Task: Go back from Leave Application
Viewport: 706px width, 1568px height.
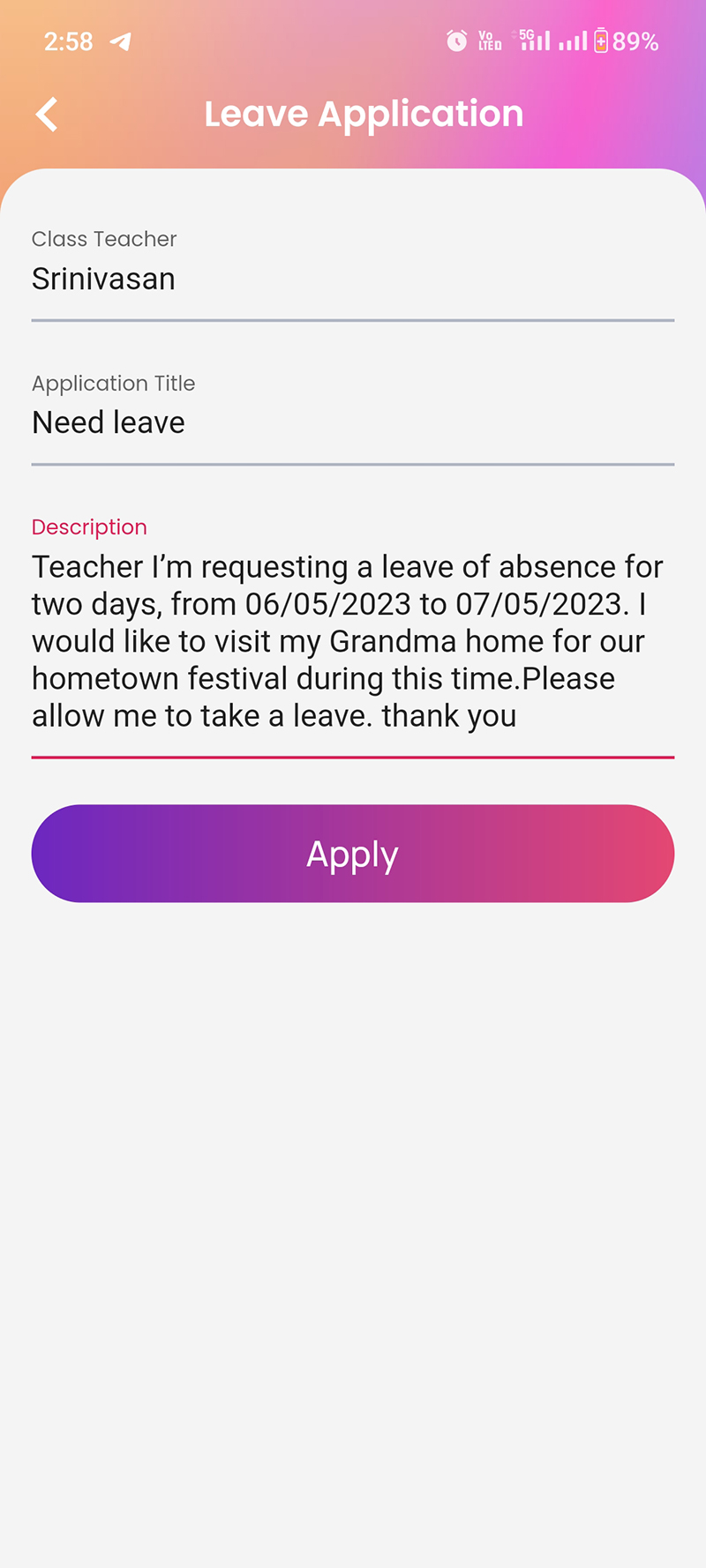Action: click(x=47, y=115)
